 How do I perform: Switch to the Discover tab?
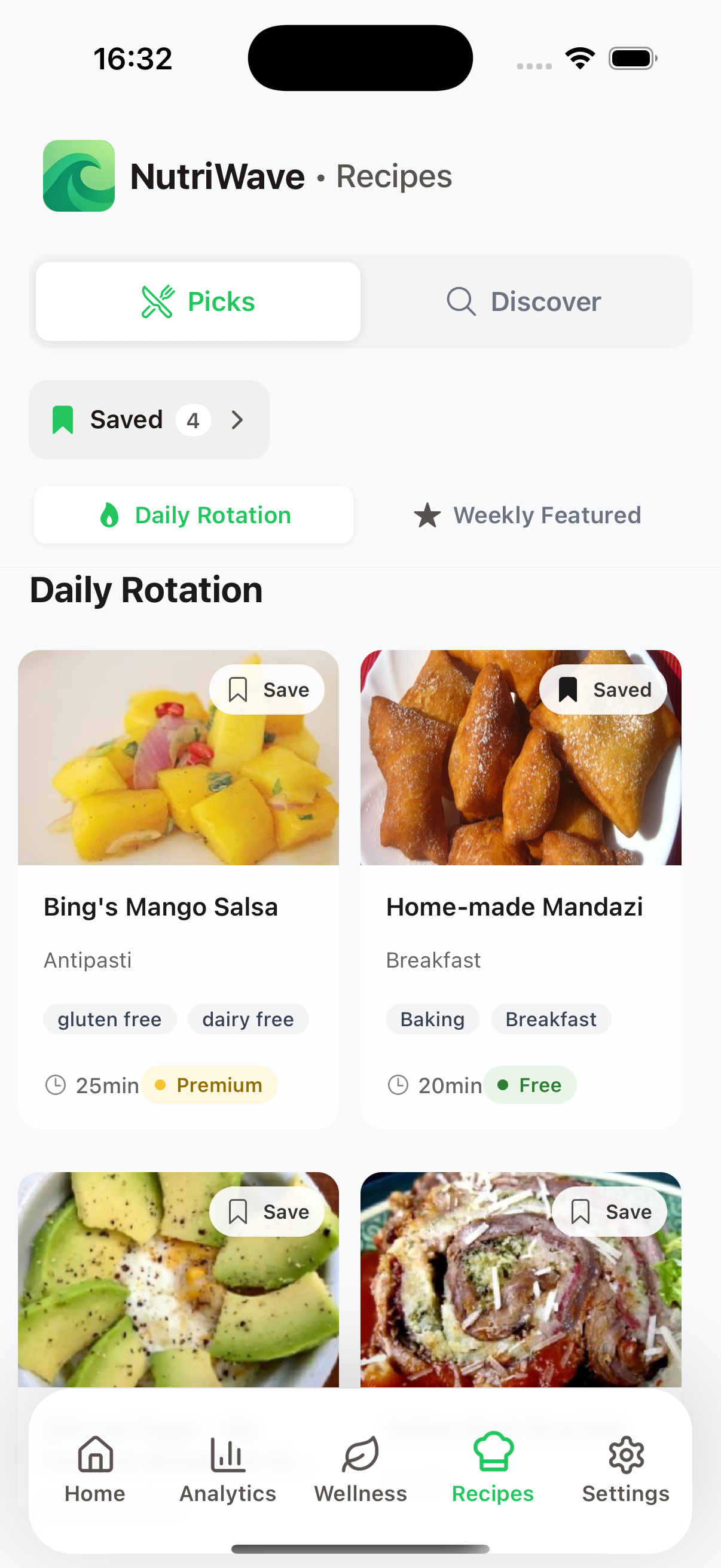pyautogui.click(x=524, y=301)
